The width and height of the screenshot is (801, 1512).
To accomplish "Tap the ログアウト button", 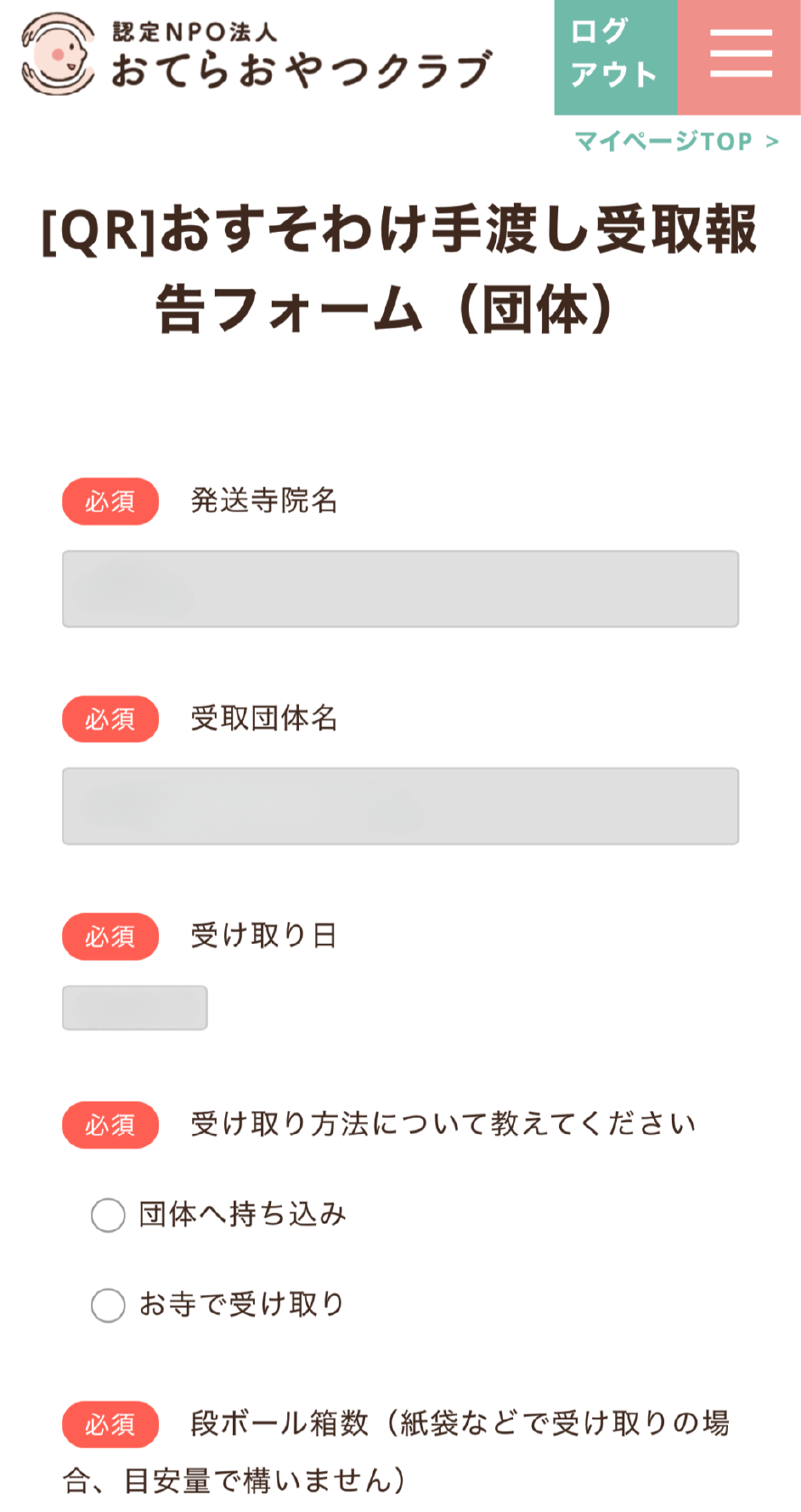I will tap(615, 56).
